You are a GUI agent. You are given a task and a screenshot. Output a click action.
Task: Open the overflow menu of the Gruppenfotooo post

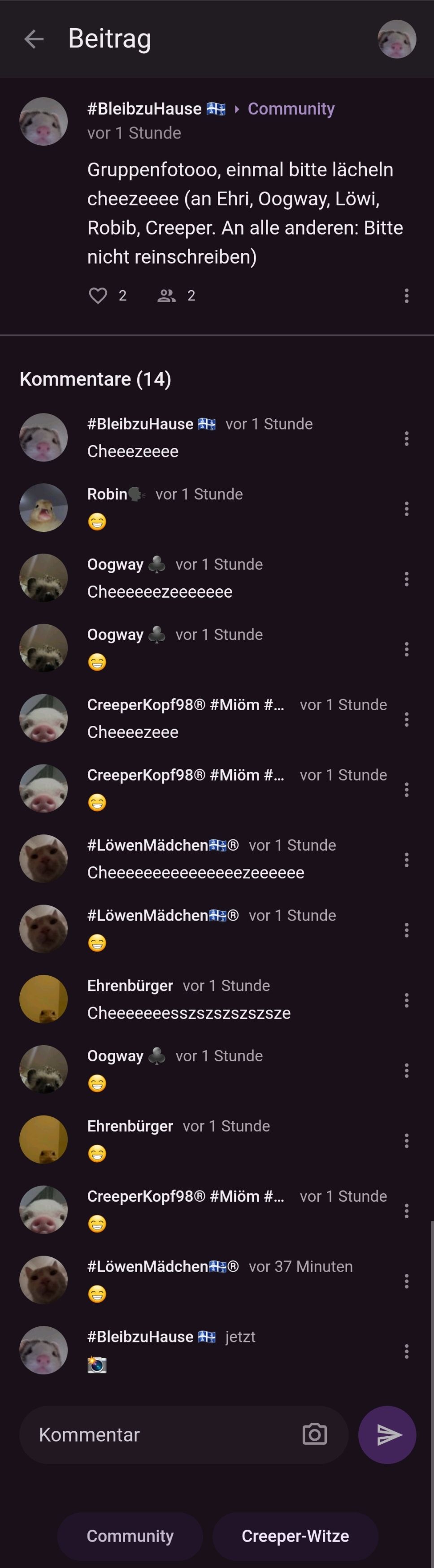click(406, 296)
